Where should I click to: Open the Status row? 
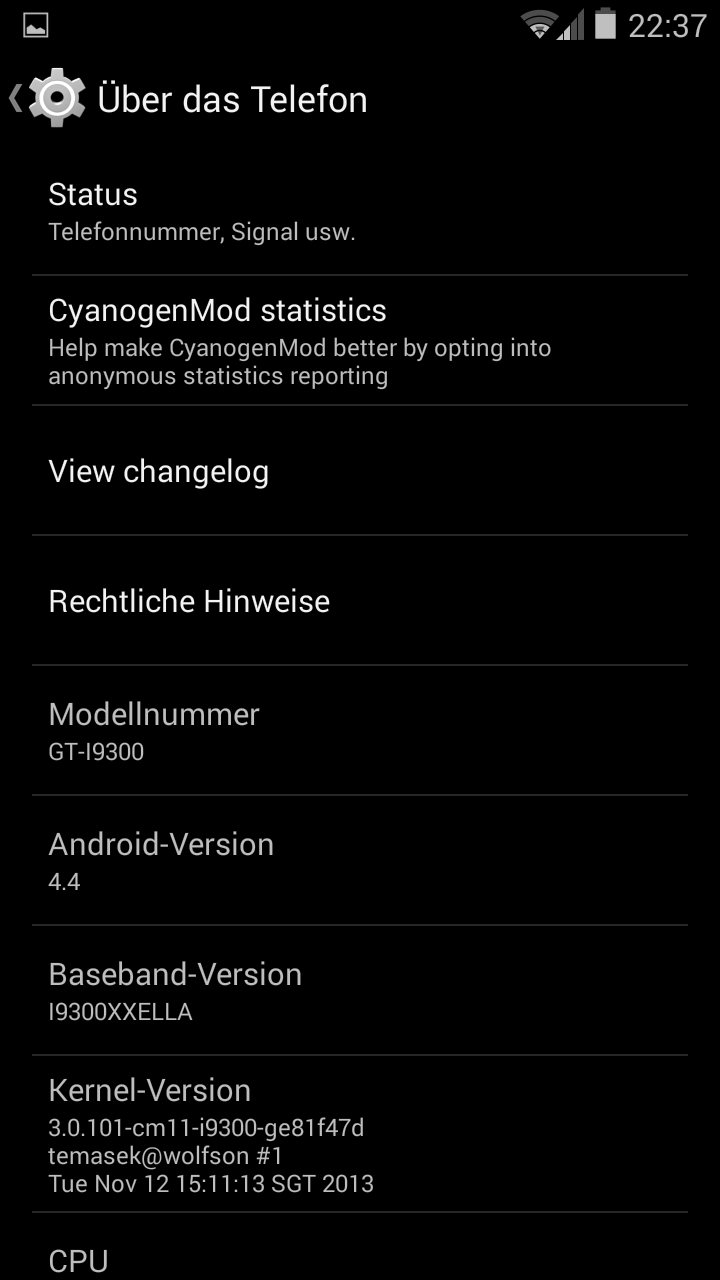(x=360, y=212)
